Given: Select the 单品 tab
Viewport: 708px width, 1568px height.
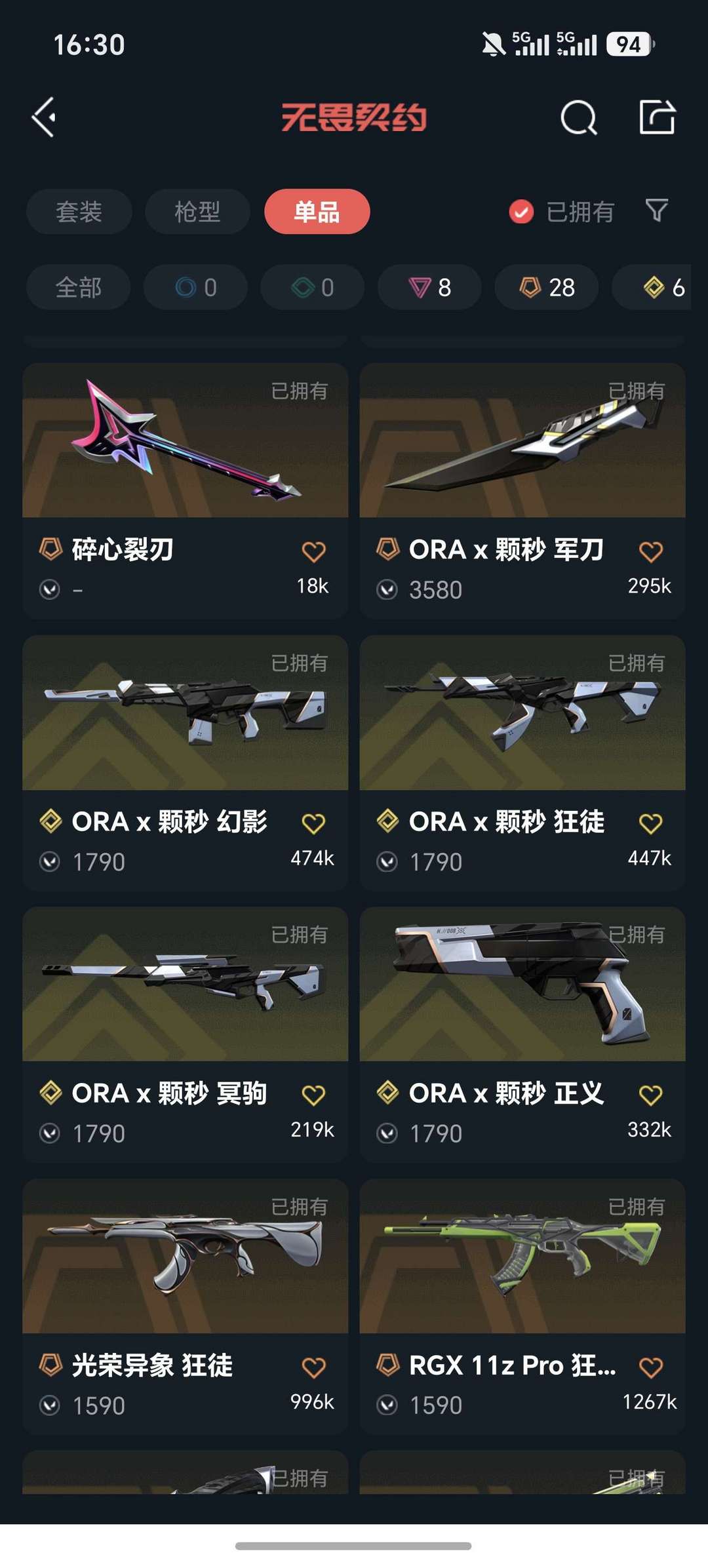Looking at the screenshot, I should pyautogui.click(x=317, y=212).
